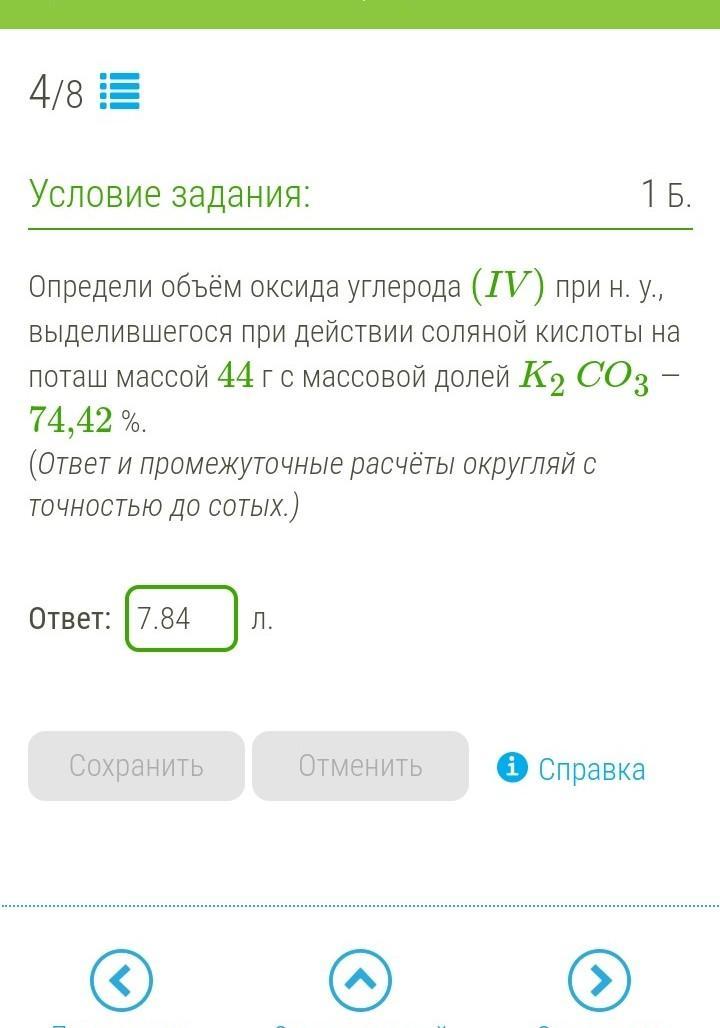Image resolution: width=720 pixels, height=1028 pixels.
Task: Open the task list icon
Action: click(x=120, y=93)
